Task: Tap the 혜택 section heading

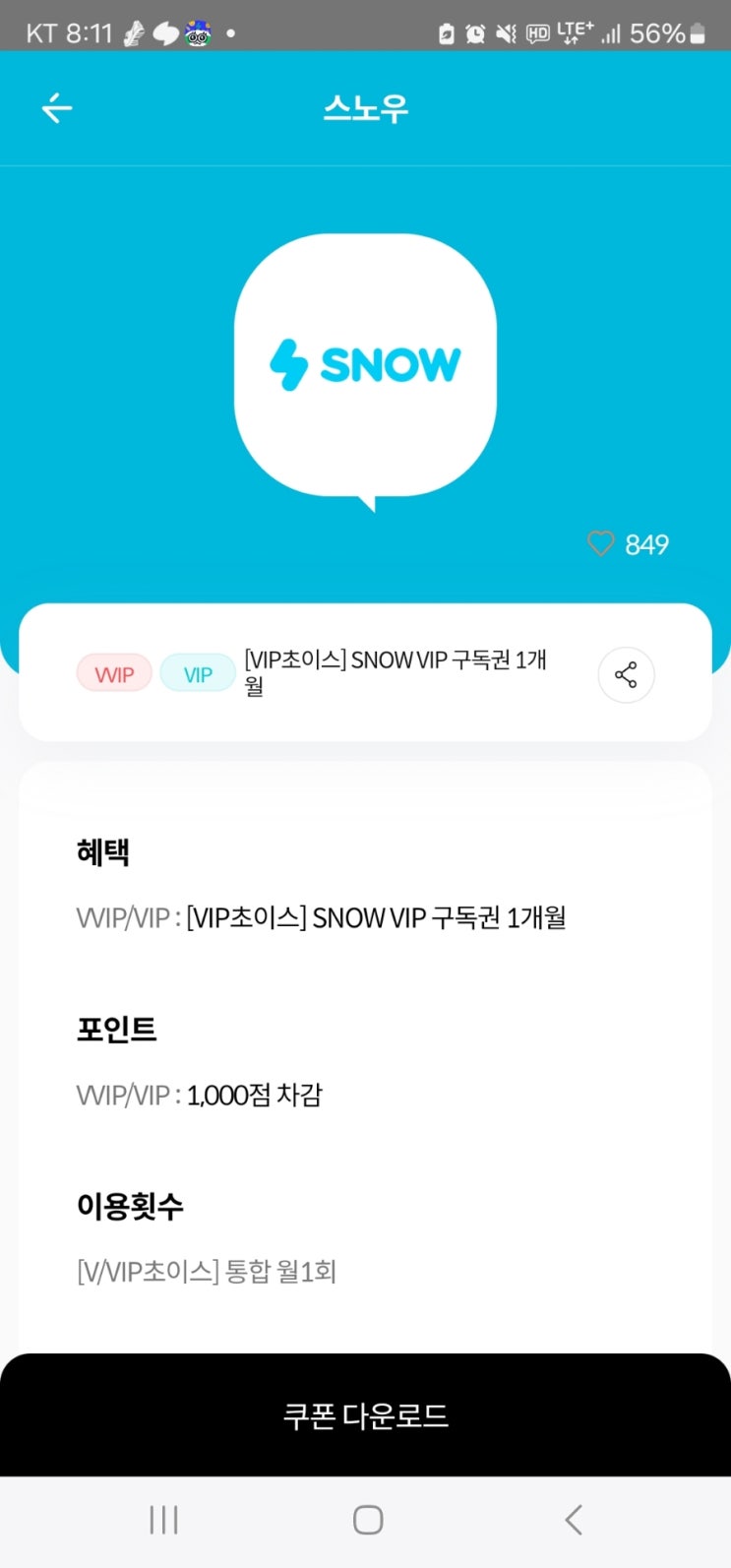Action: 102,851
